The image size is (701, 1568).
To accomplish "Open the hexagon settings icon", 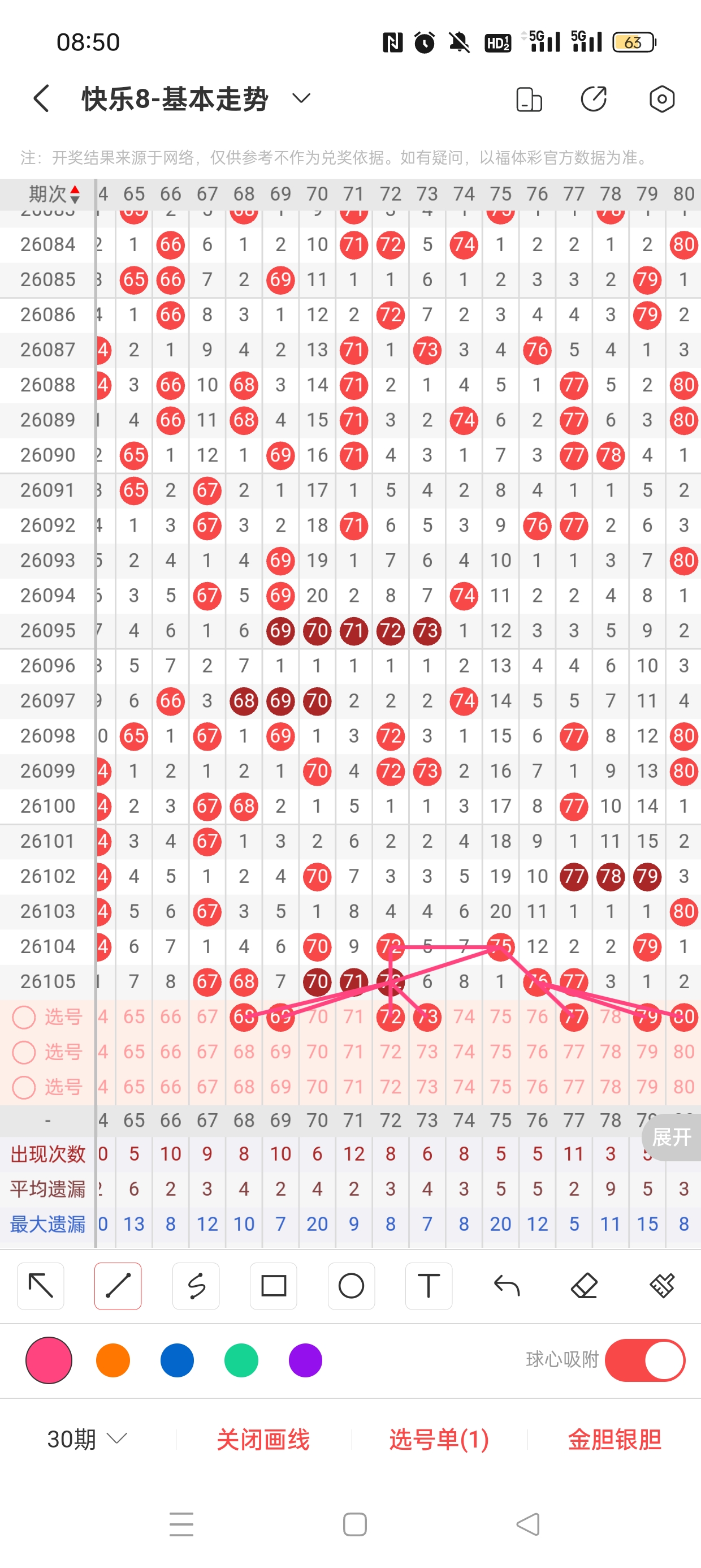I will click(661, 99).
